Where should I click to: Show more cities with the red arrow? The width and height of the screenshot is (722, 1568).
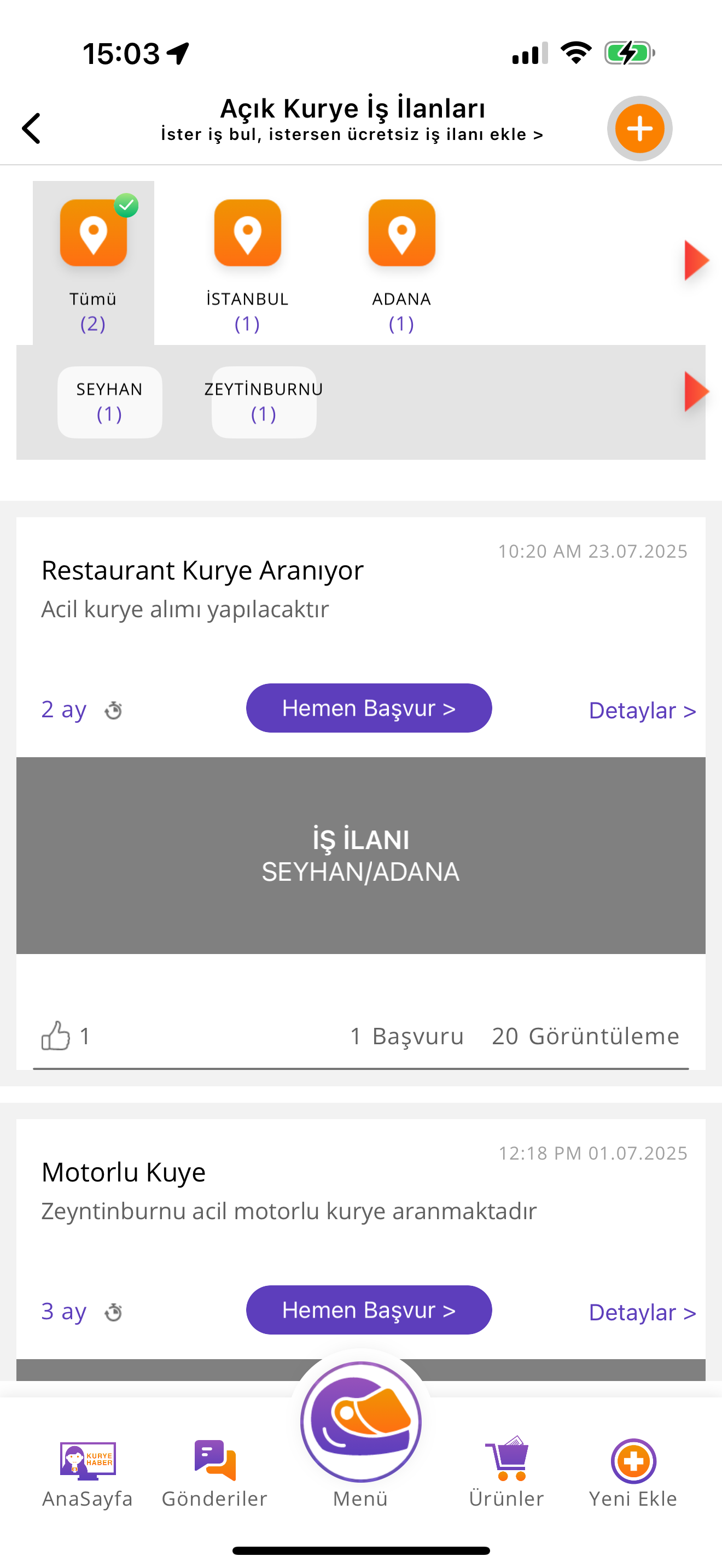click(696, 261)
